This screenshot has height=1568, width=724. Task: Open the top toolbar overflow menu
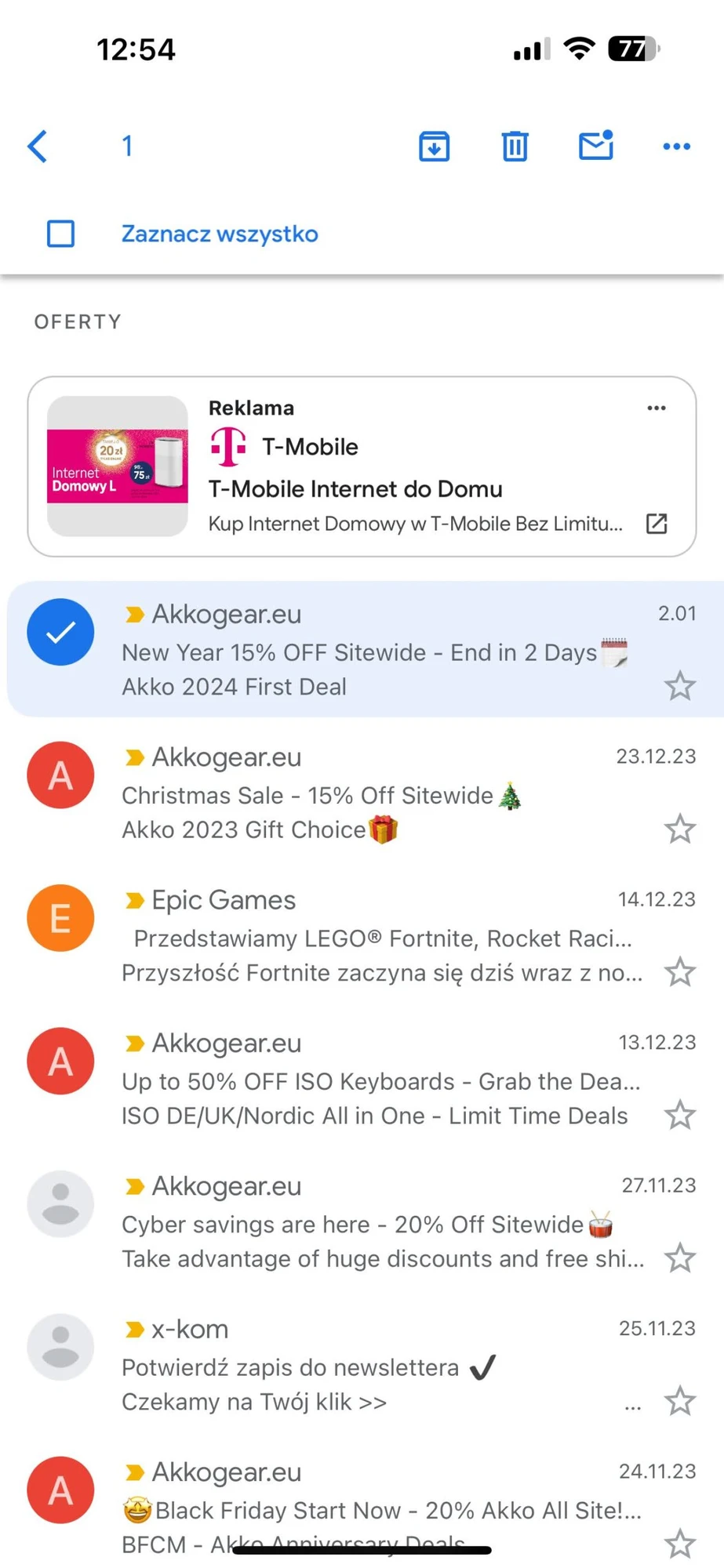[676, 147]
